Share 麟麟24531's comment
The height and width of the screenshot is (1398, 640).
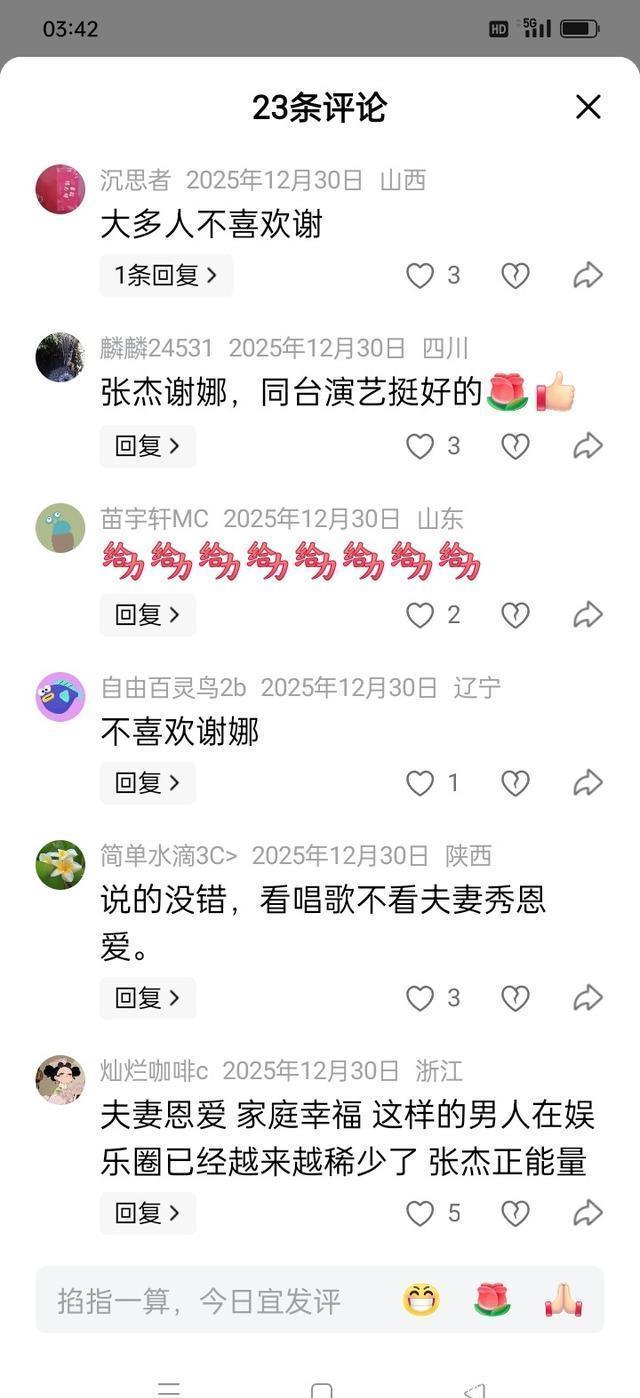588,446
